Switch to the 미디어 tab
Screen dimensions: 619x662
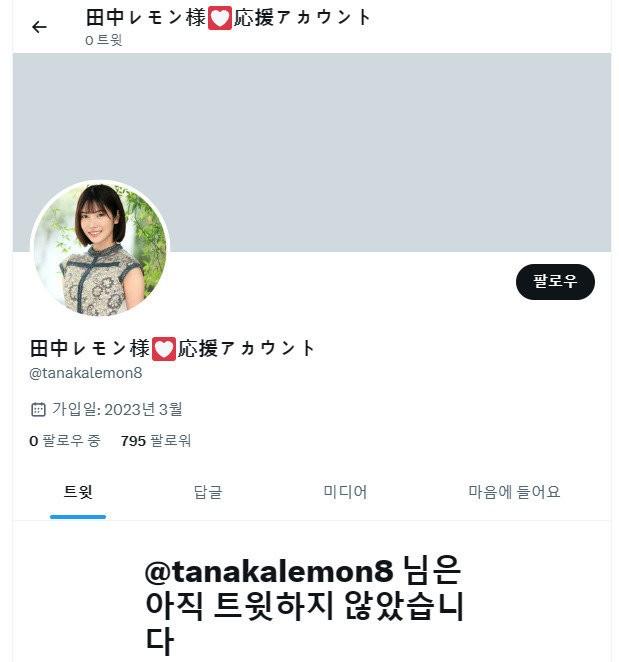[345, 491]
